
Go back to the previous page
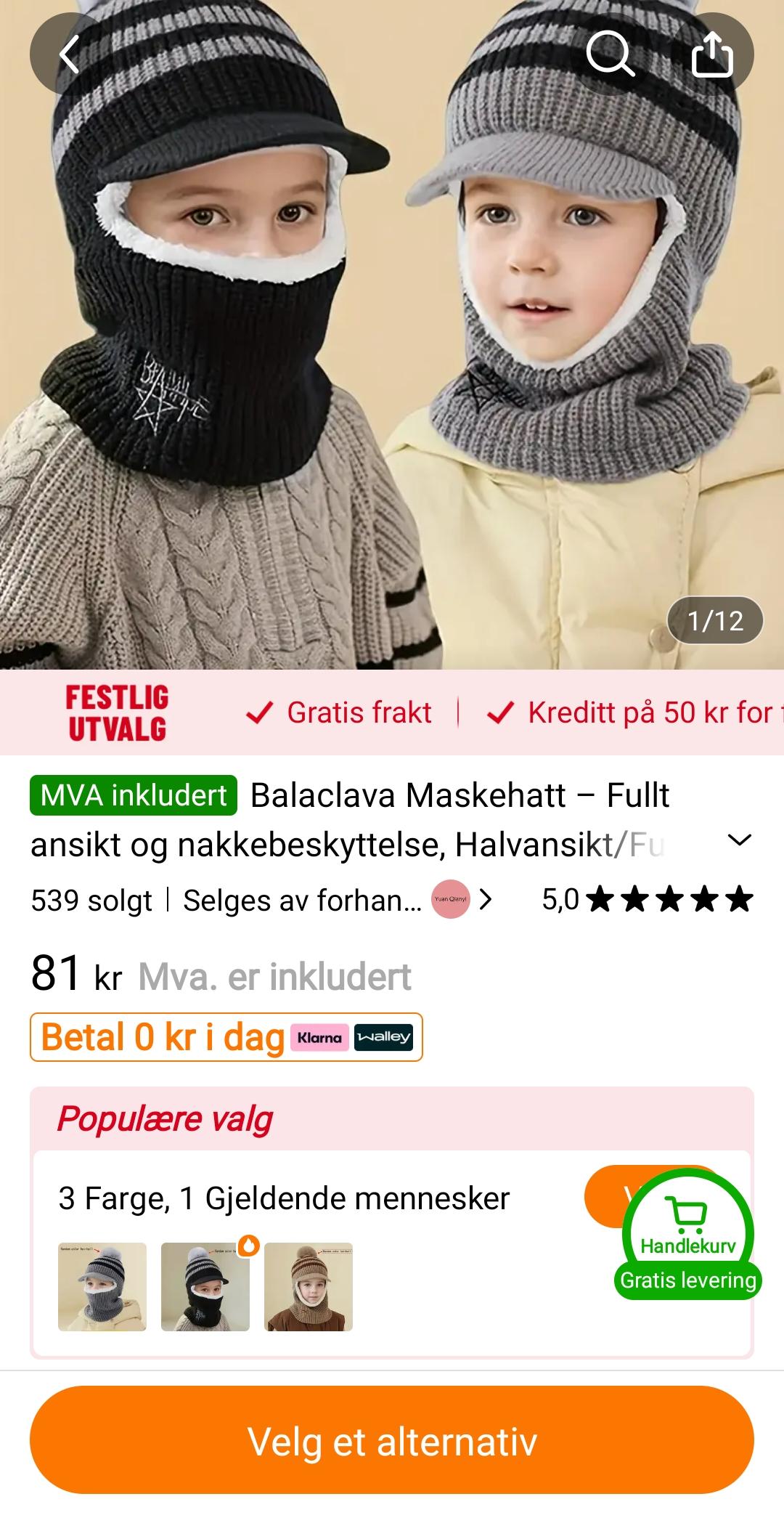69,54
